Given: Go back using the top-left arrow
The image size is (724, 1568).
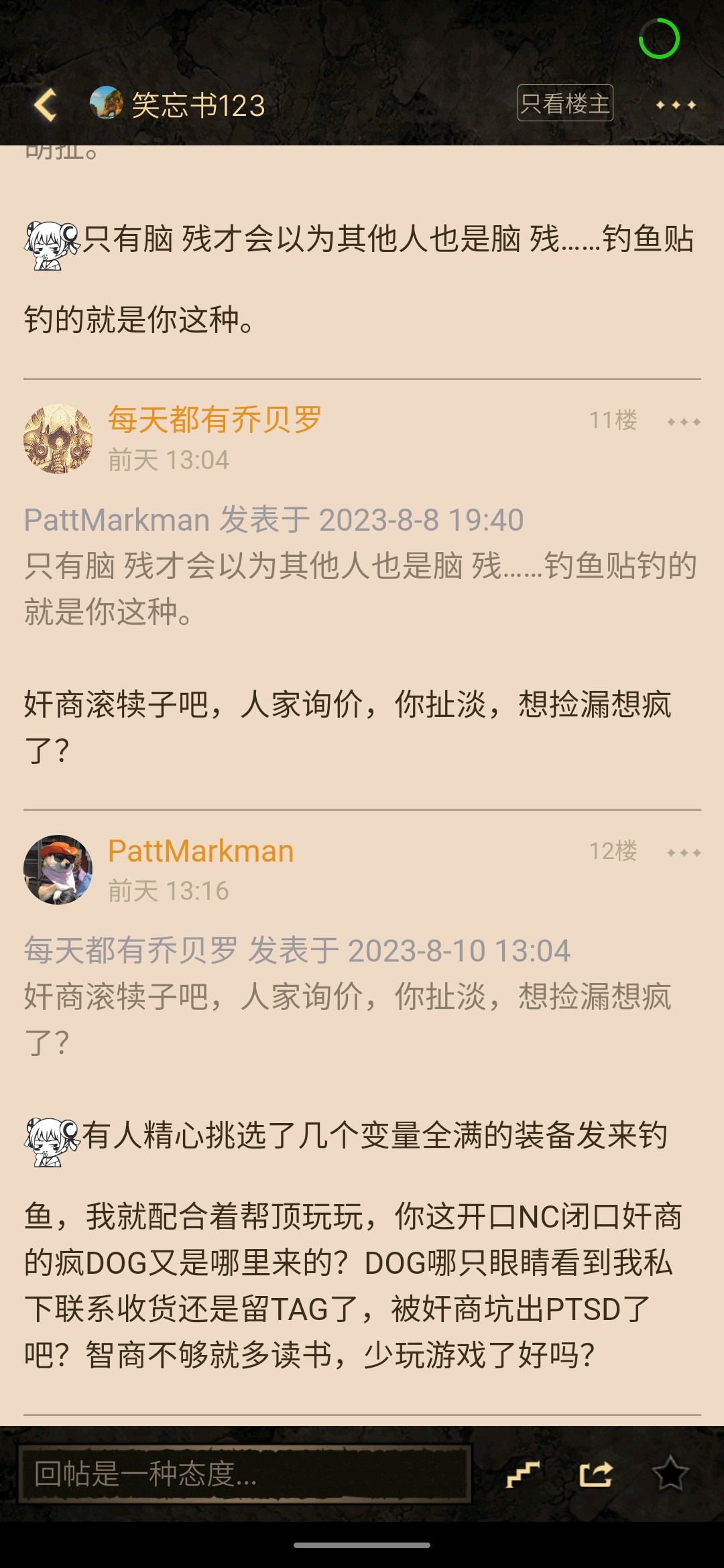Looking at the screenshot, I should (x=45, y=105).
